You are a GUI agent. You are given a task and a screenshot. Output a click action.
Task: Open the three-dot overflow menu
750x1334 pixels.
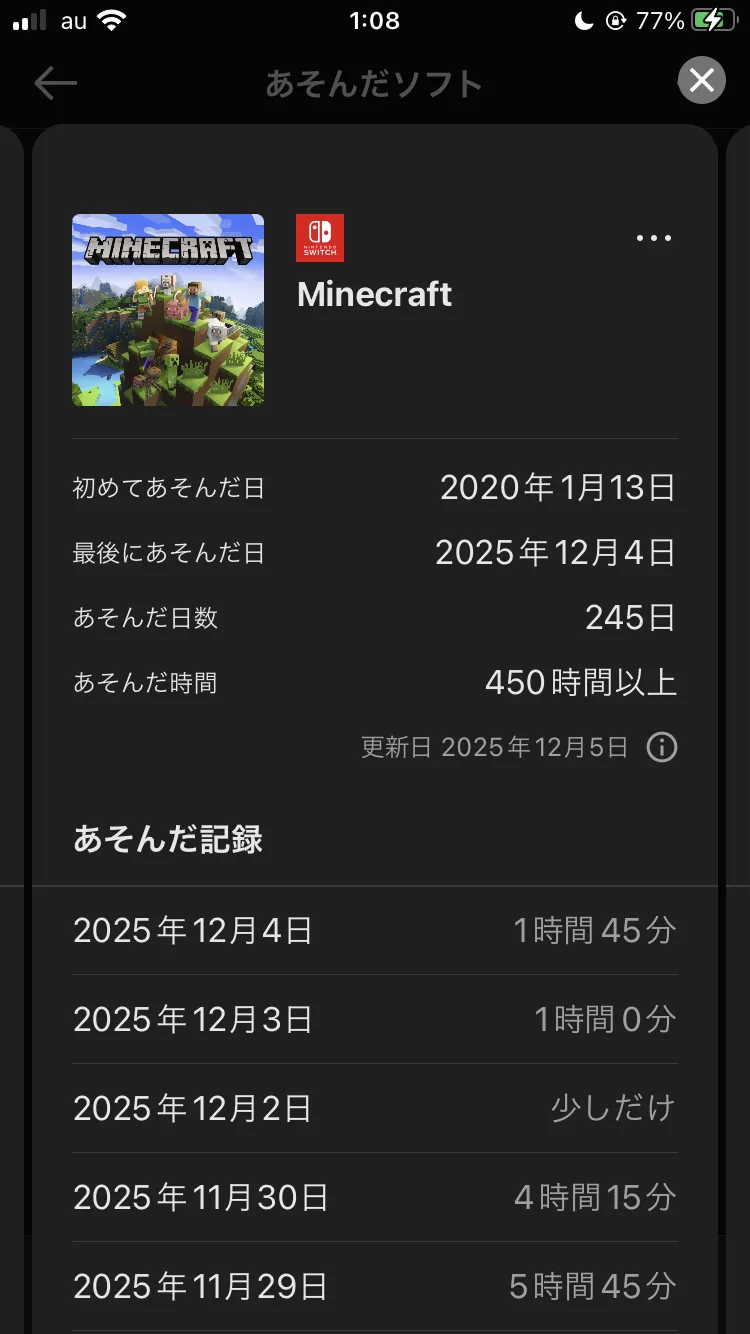coord(654,238)
